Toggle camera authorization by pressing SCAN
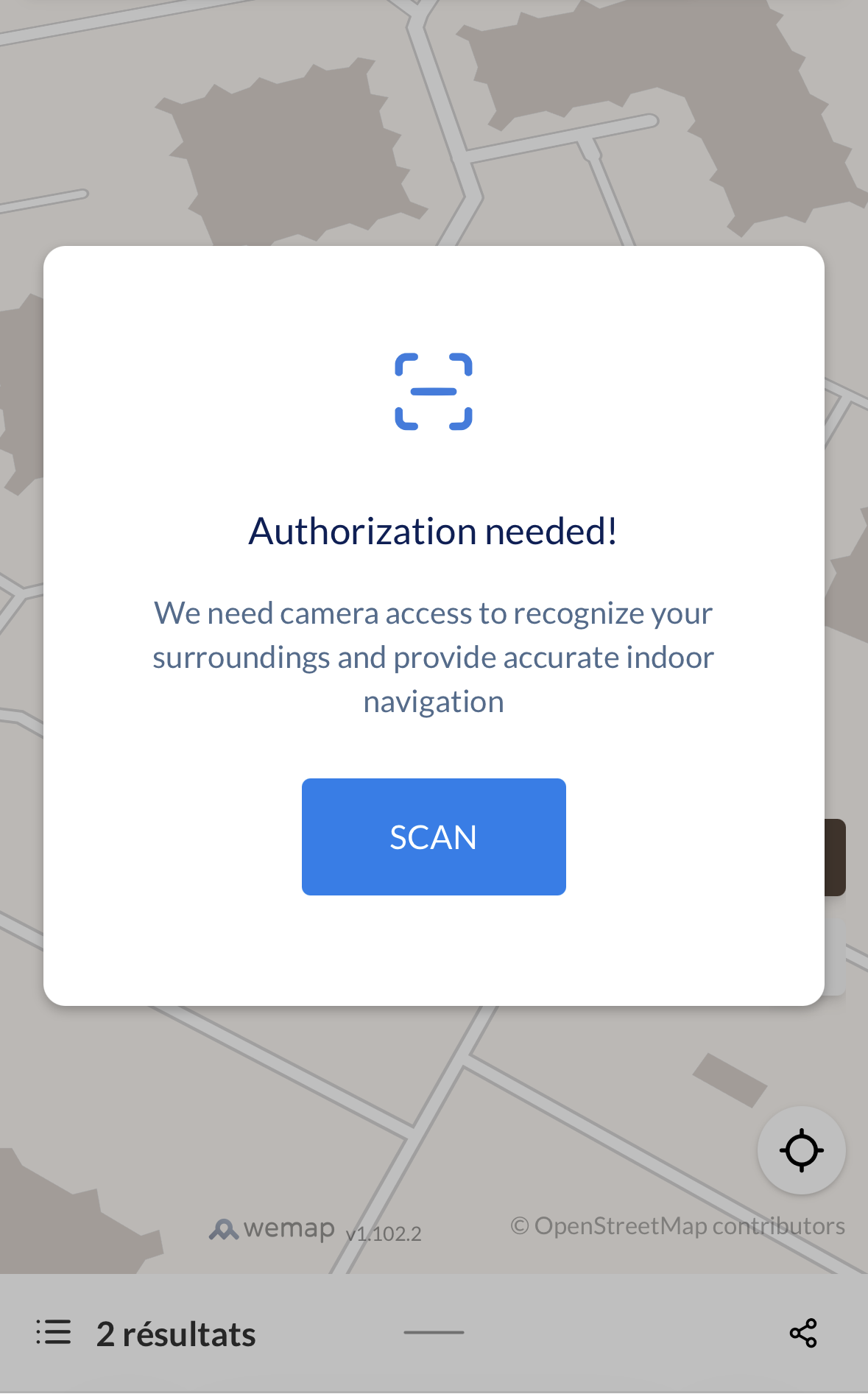868x1394 pixels. click(433, 837)
